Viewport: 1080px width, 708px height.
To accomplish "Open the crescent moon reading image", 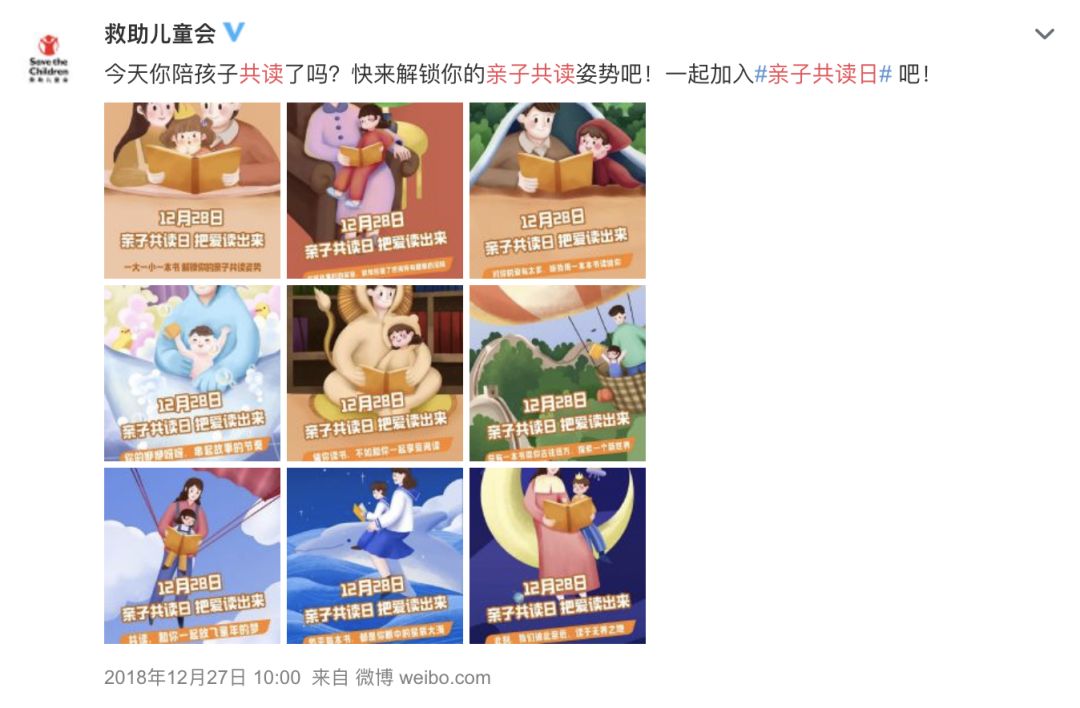I will tap(557, 556).
